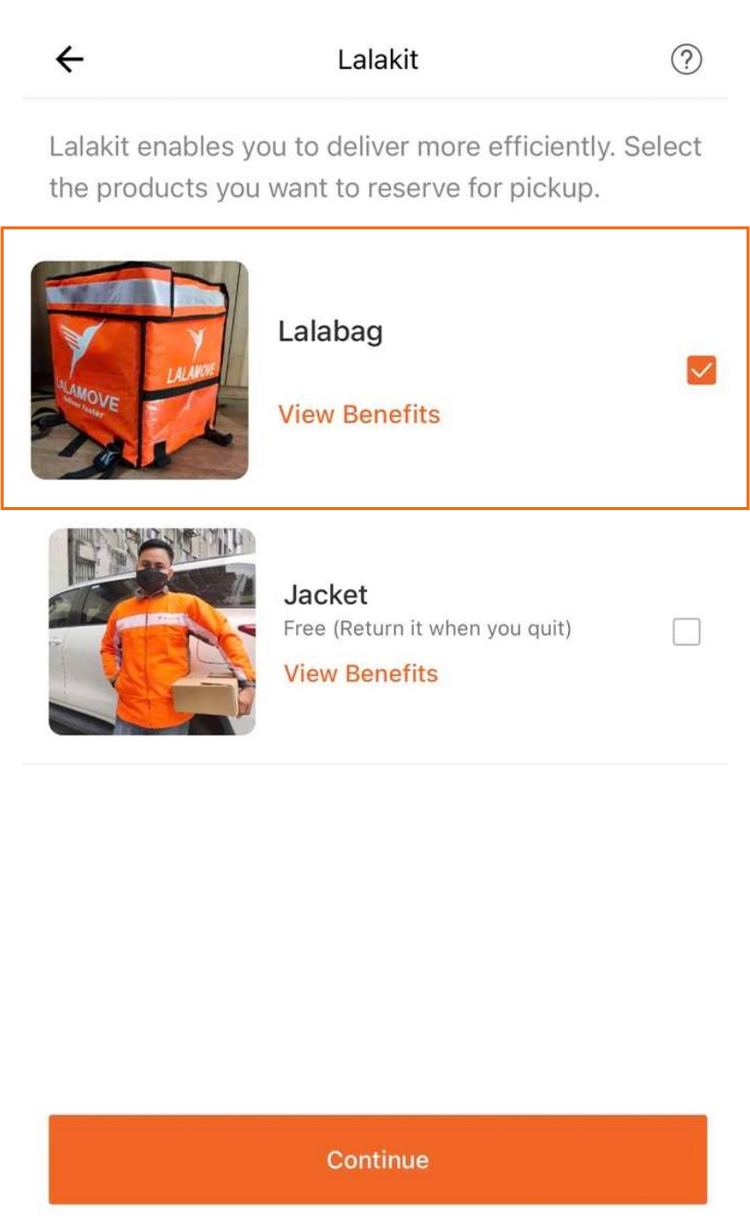Tap the Lalabag item name

(332, 331)
